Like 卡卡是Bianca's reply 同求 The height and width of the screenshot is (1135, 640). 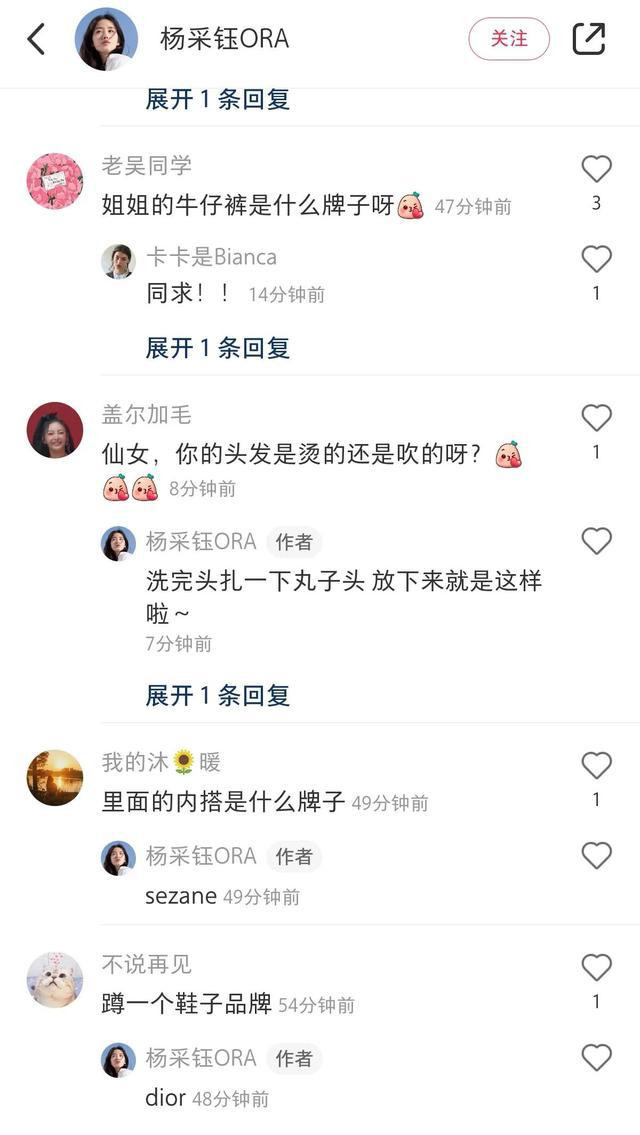tap(596, 259)
